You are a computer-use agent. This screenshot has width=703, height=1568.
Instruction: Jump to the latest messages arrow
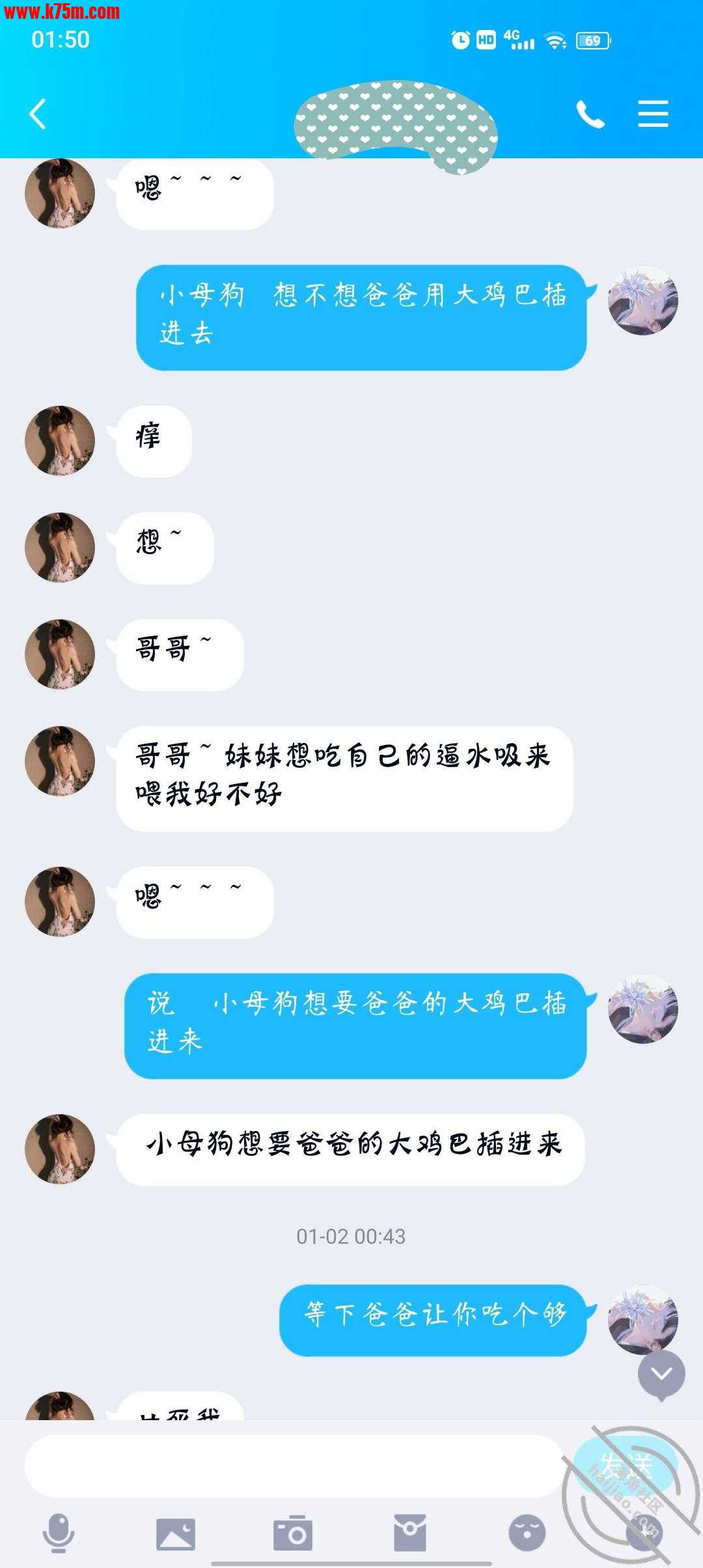(661, 1374)
